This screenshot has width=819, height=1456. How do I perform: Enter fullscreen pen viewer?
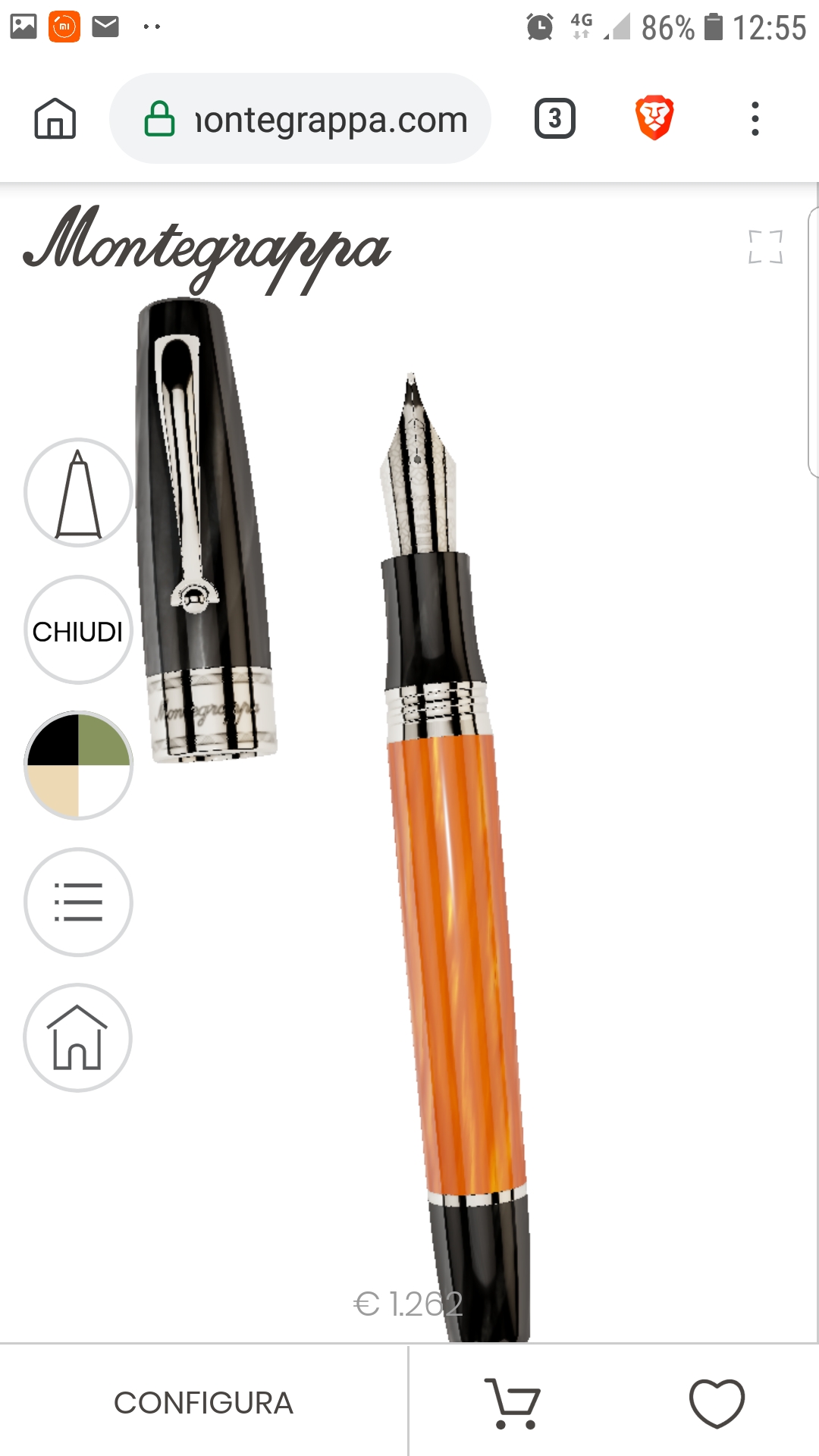tap(765, 247)
